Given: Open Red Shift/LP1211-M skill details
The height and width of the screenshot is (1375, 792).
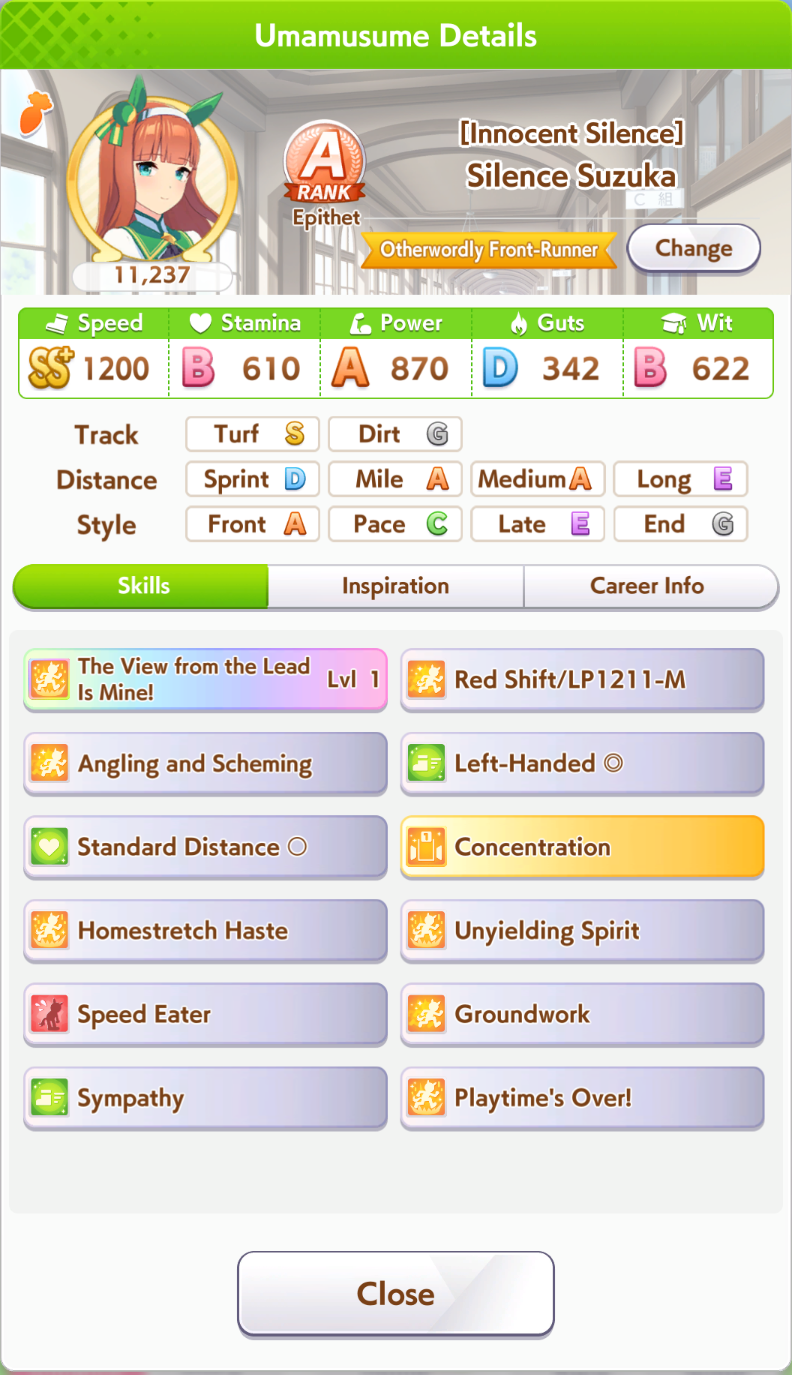Looking at the screenshot, I should [582, 679].
